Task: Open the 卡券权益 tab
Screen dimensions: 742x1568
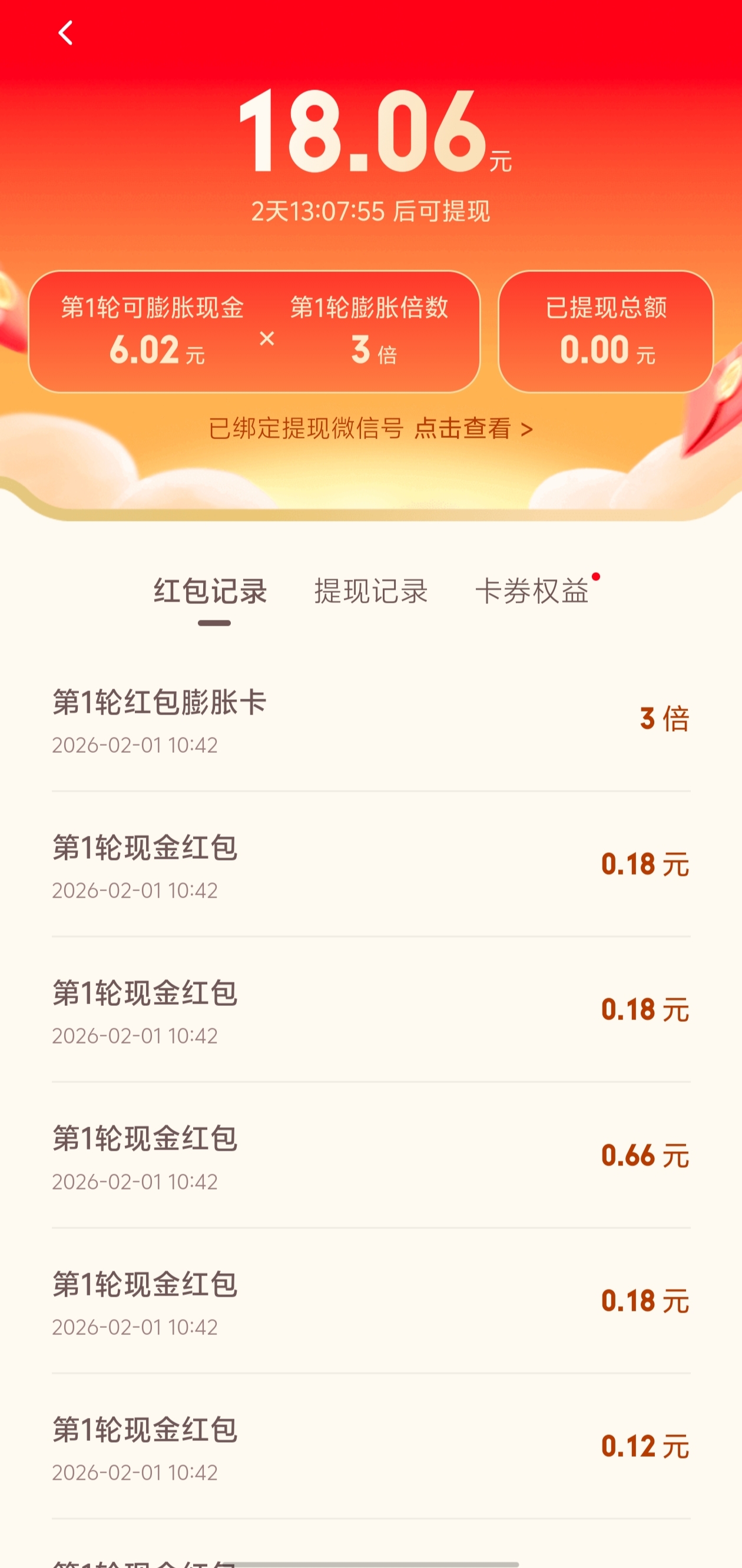Action: [532, 591]
